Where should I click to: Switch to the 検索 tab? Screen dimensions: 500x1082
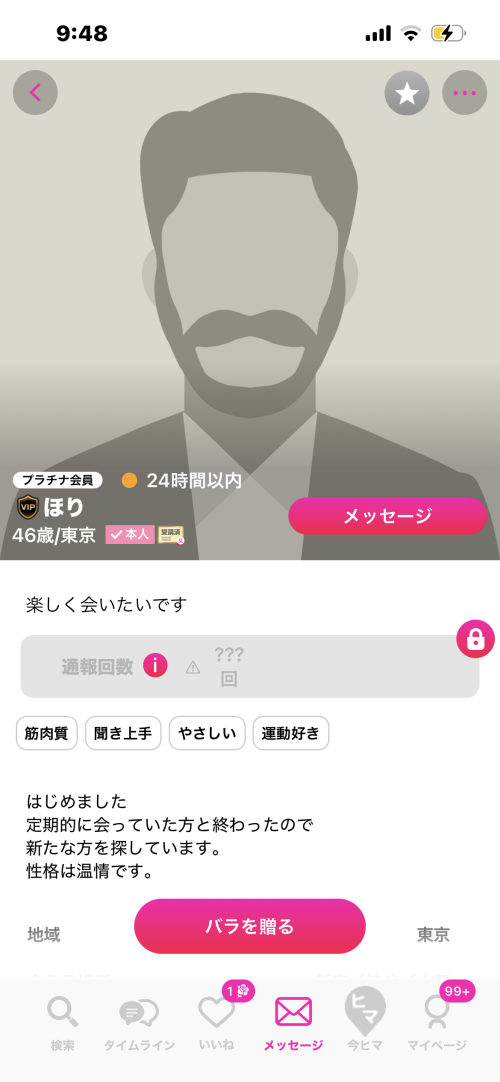[62, 1023]
